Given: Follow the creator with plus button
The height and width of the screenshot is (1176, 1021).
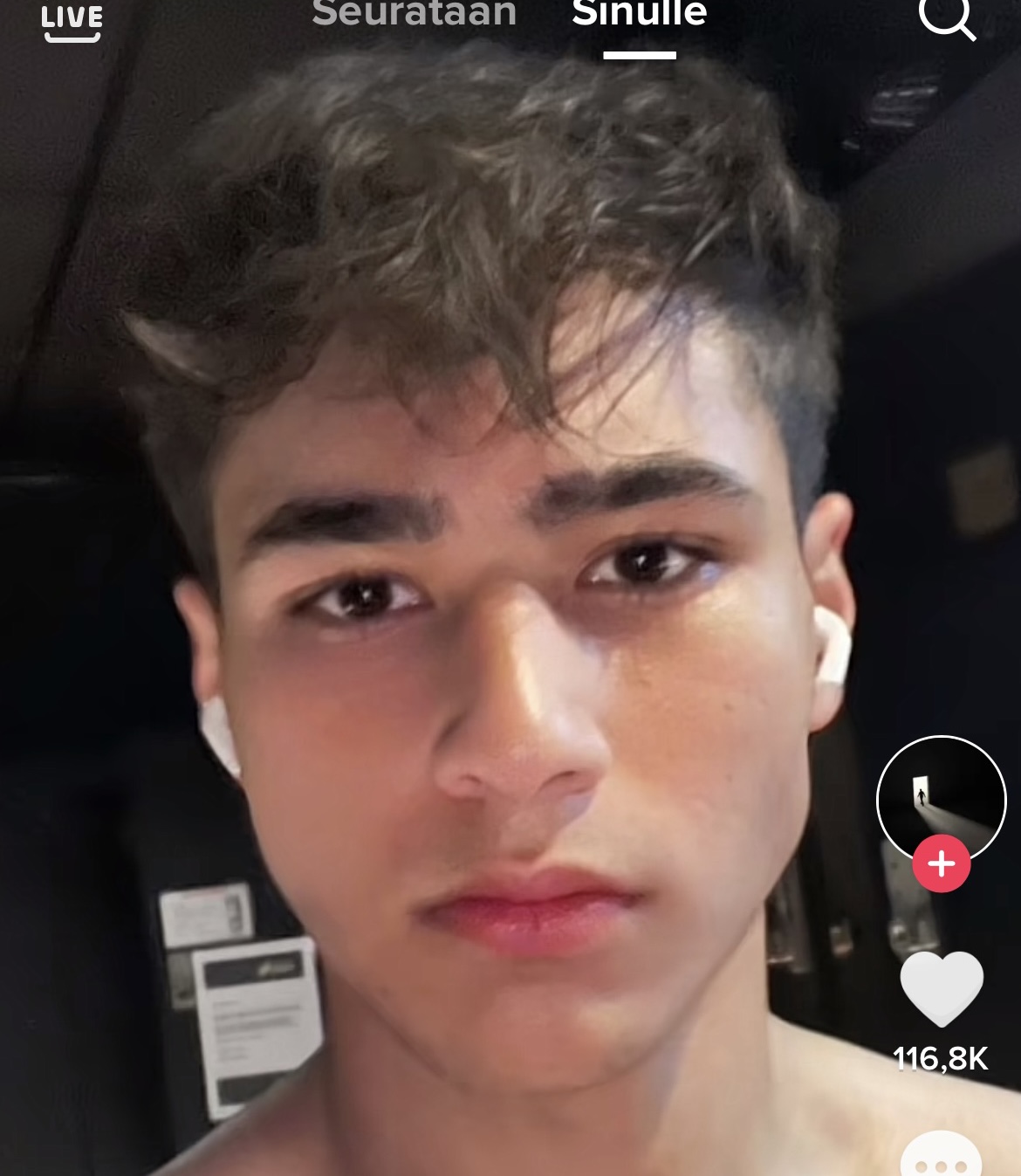Looking at the screenshot, I should pyautogui.click(x=941, y=864).
